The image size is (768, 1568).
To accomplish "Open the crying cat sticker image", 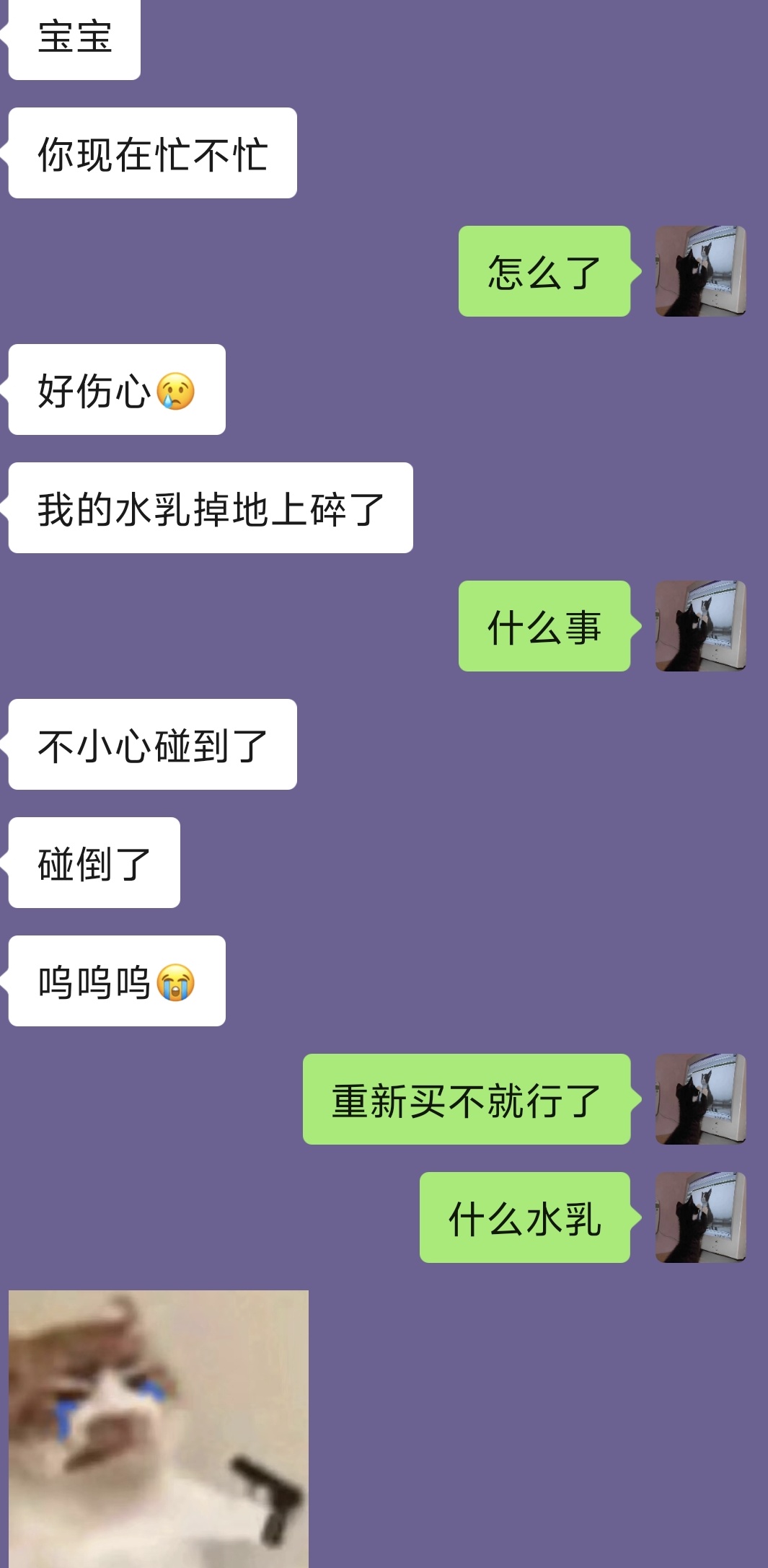I will (158, 1428).
